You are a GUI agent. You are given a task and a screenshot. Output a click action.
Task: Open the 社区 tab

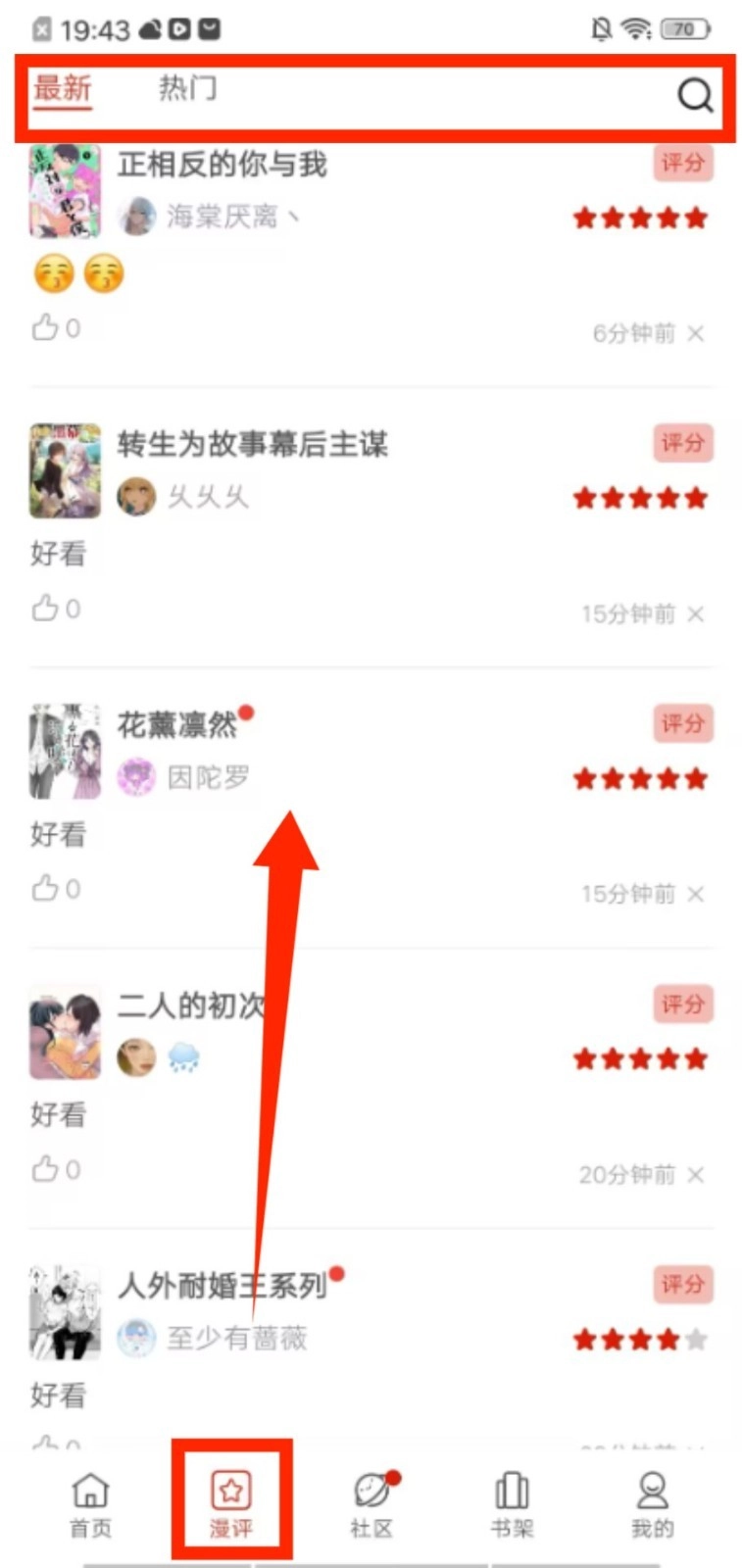[371, 1504]
